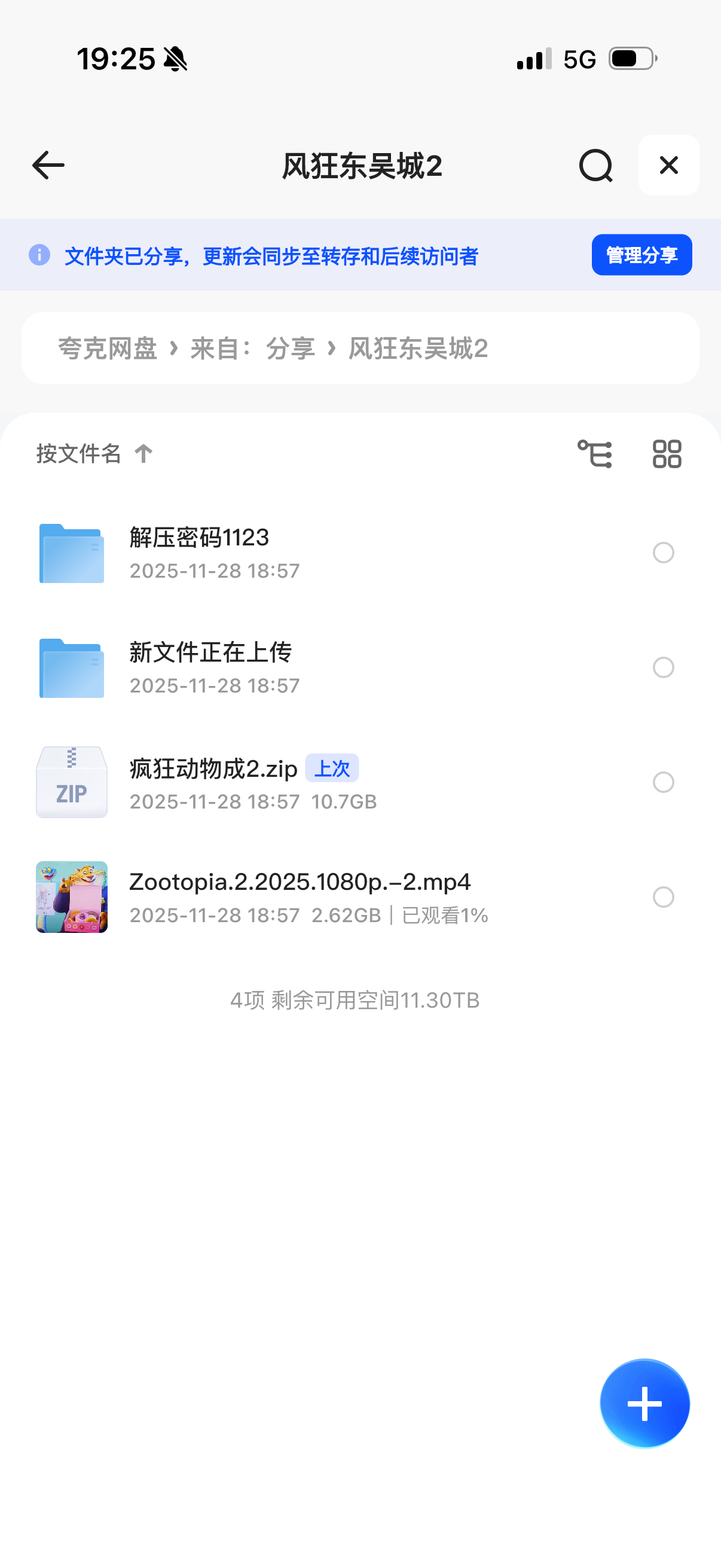Image resolution: width=721 pixels, height=1568 pixels.
Task: Open the 新文件正在上传 folder
Action: (x=210, y=667)
